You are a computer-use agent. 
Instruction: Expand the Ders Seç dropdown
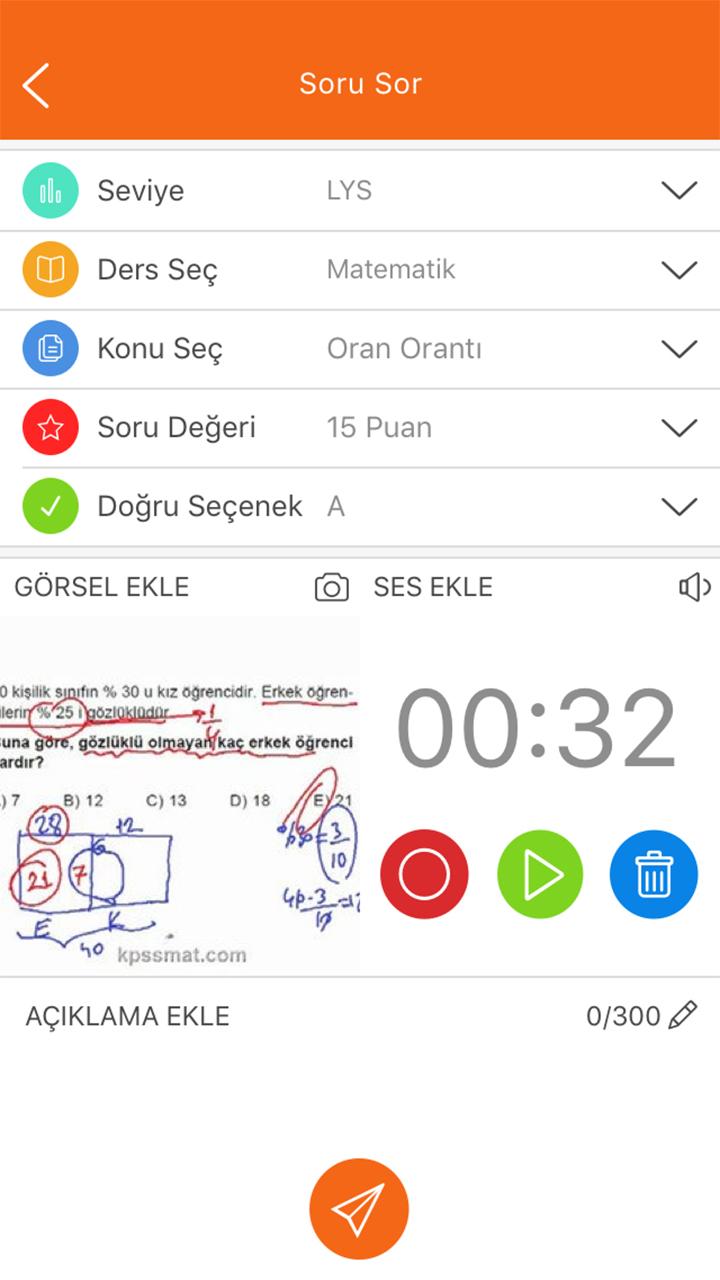(678, 269)
